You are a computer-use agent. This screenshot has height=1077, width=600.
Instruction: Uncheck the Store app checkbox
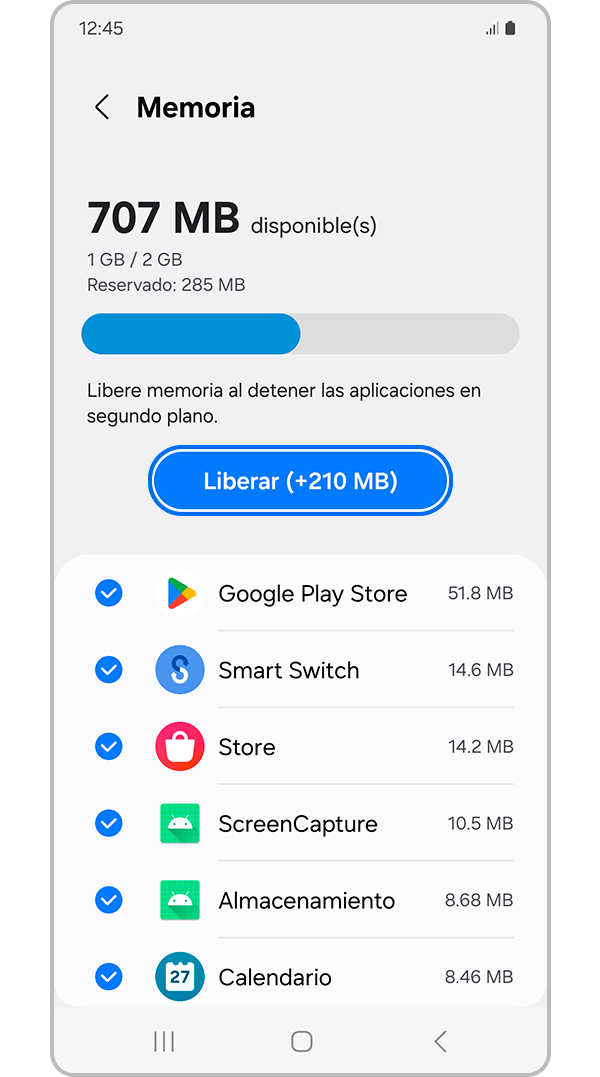pos(109,747)
